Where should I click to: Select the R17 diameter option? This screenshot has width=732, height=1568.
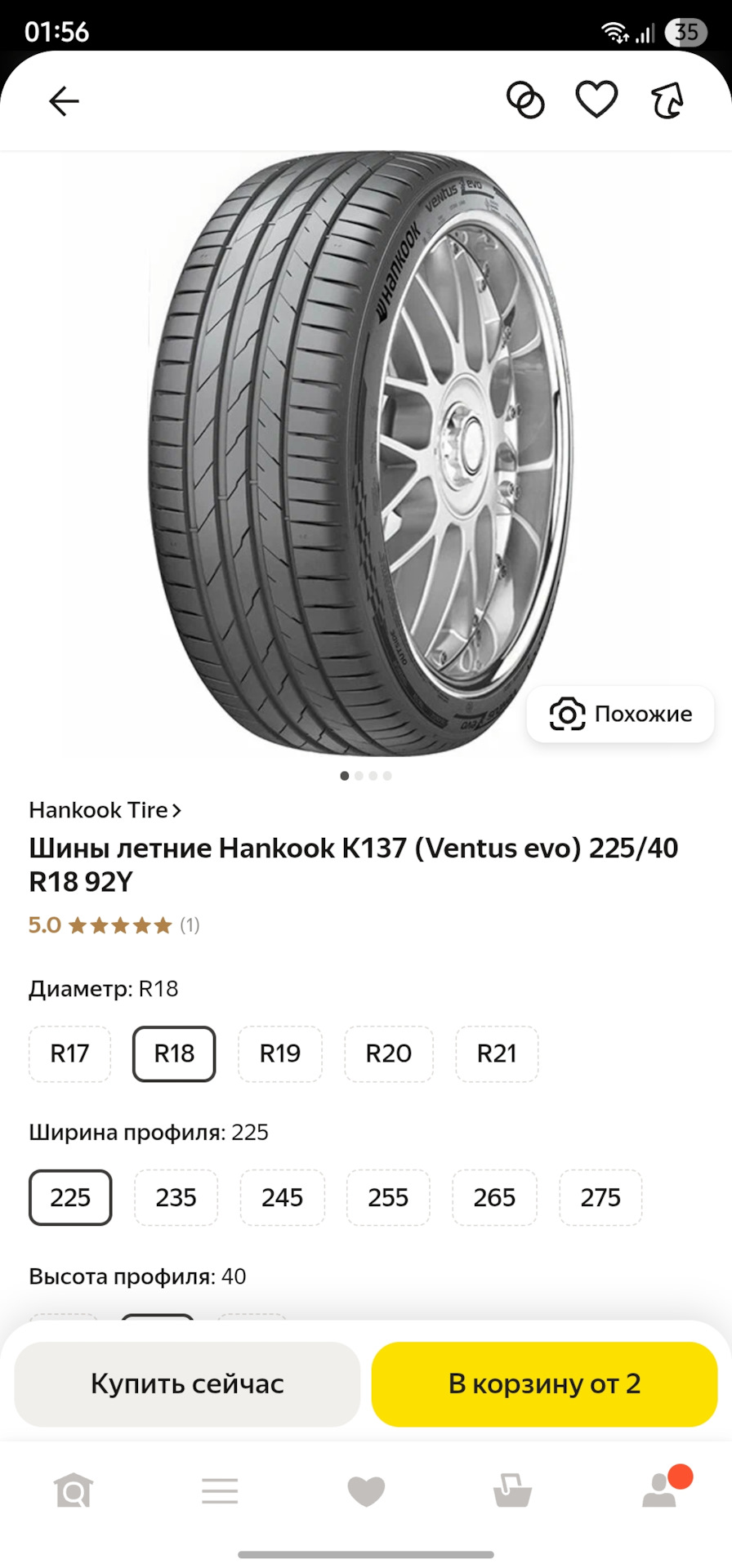(69, 1053)
